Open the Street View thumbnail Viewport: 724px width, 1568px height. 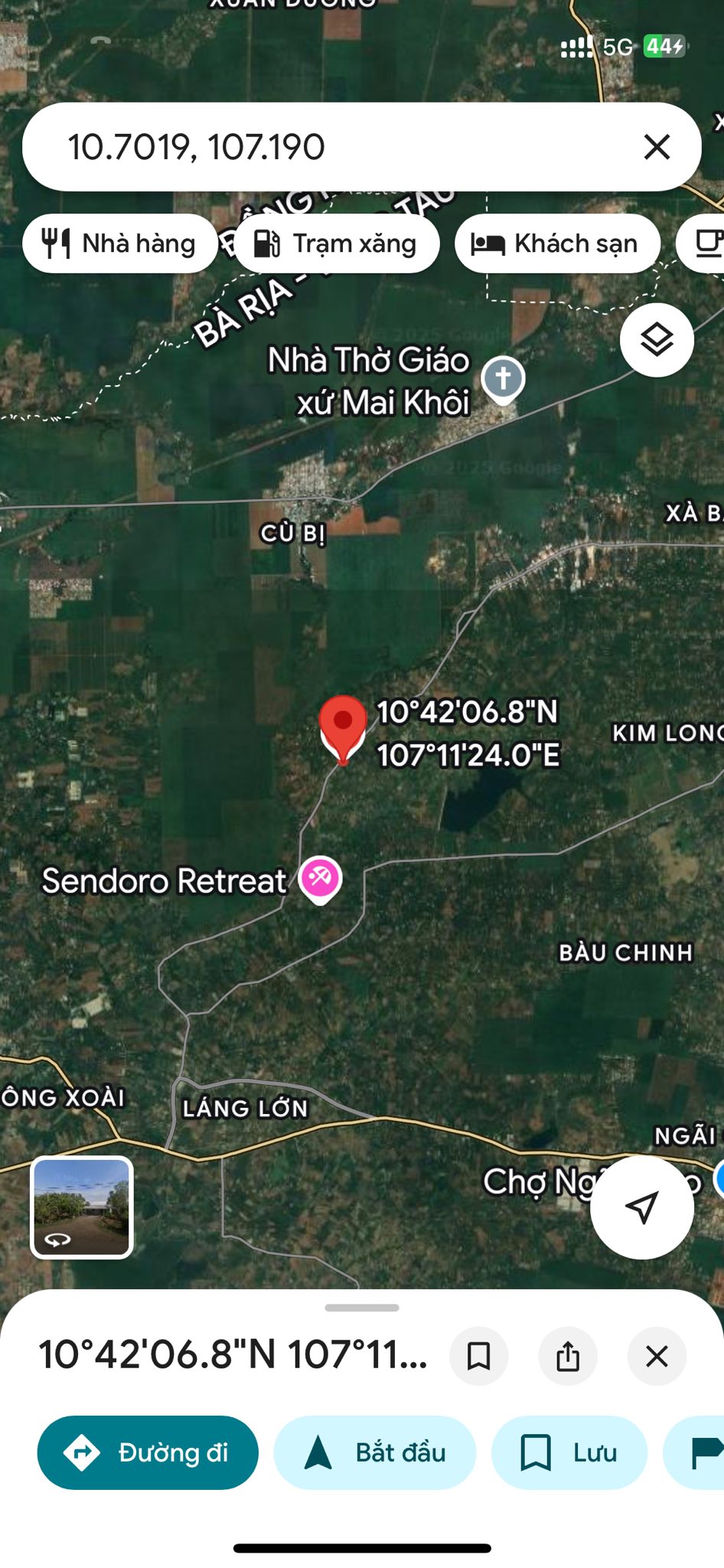click(82, 1207)
